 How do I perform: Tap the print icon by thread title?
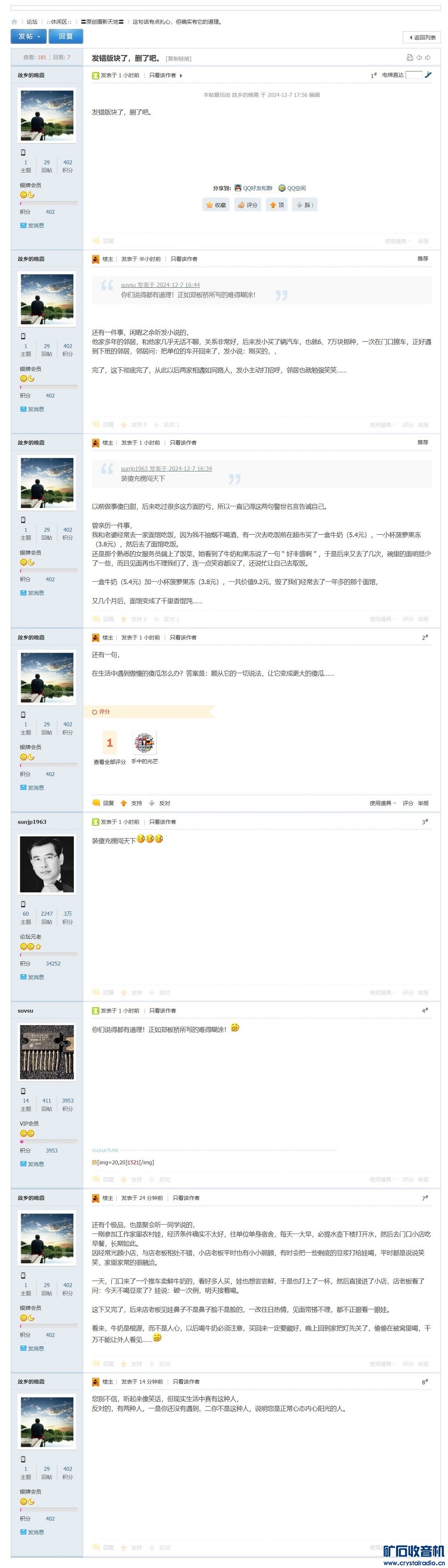tap(409, 58)
